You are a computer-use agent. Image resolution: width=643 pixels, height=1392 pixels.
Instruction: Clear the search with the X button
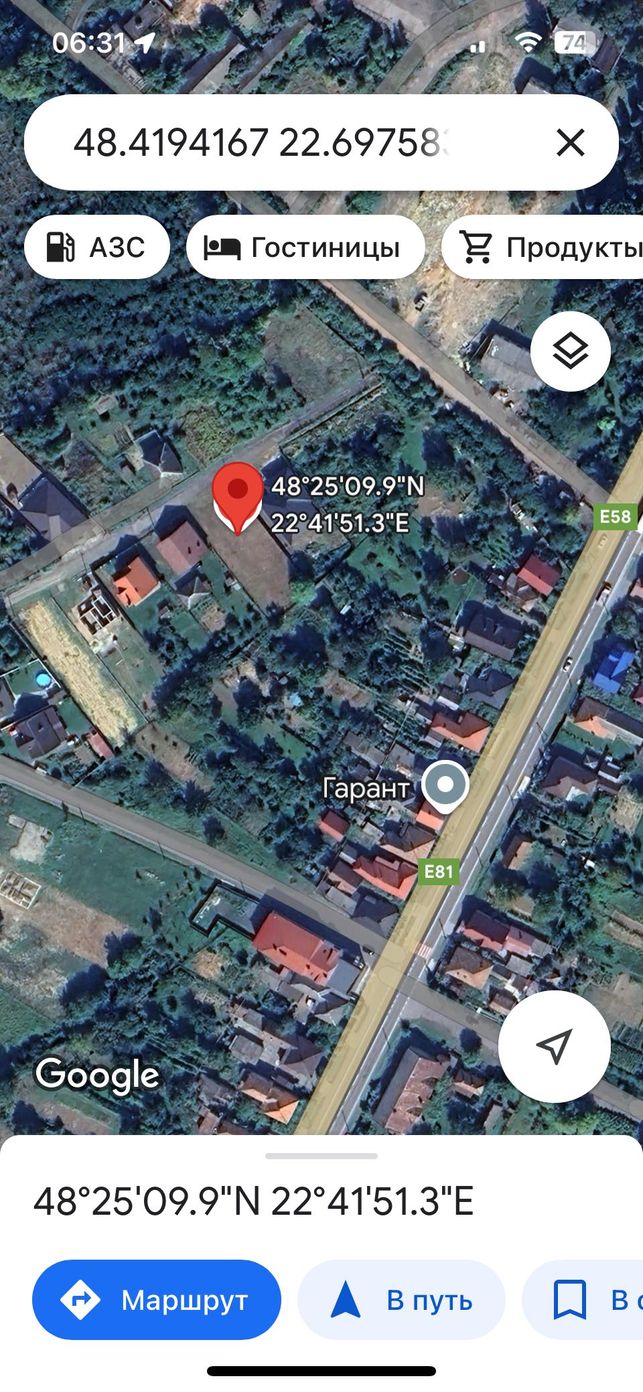pyautogui.click(x=570, y=143)
